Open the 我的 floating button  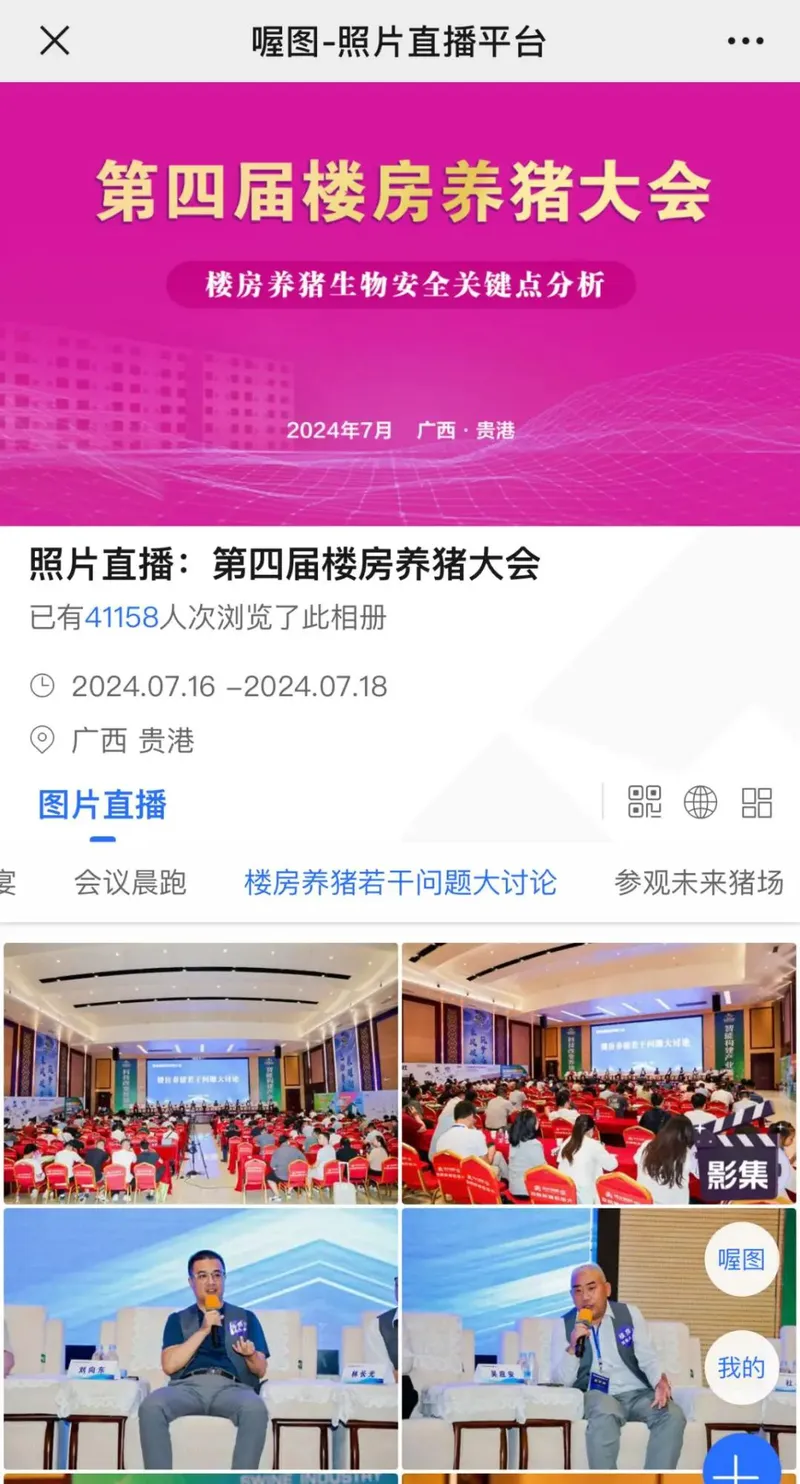point(741,1367)
